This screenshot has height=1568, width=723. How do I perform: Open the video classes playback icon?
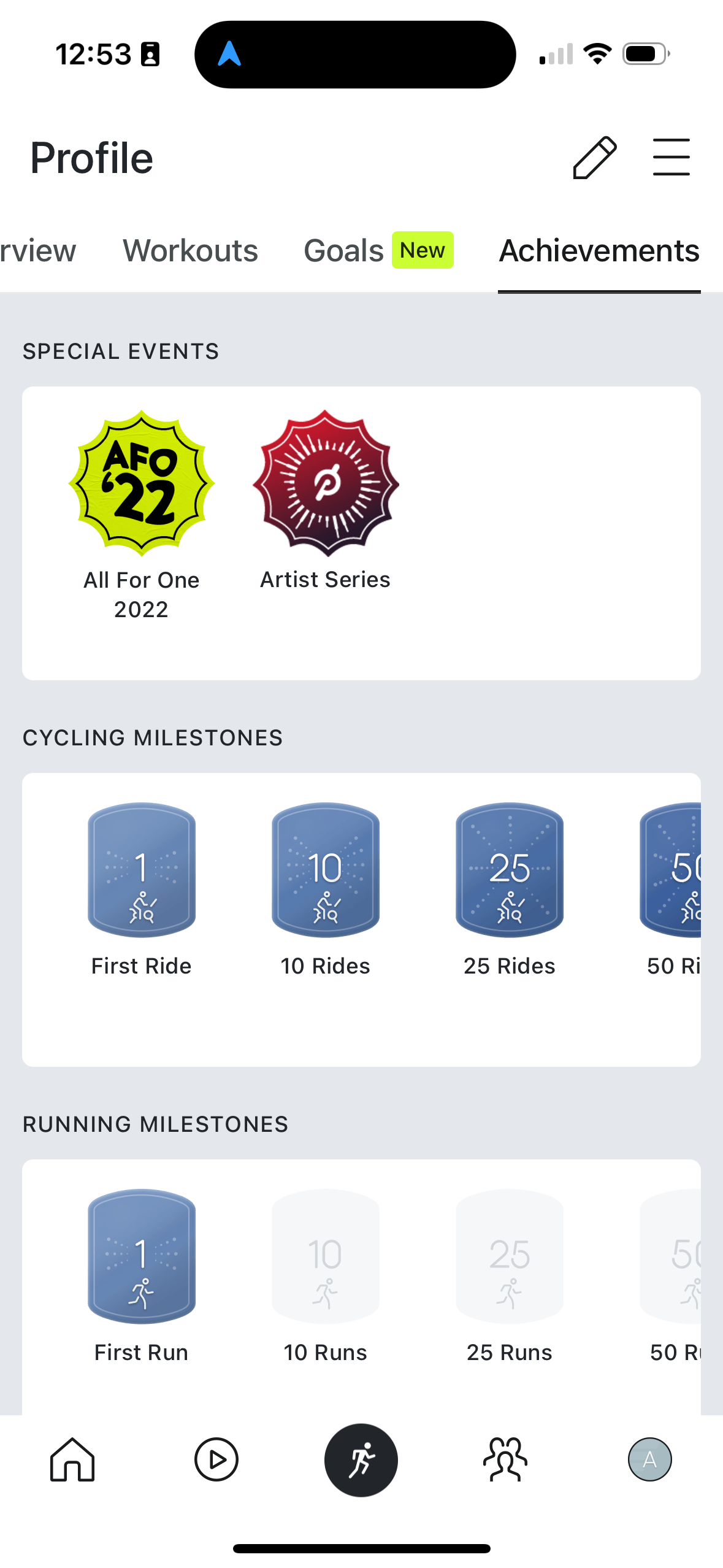pos(216,1460)
